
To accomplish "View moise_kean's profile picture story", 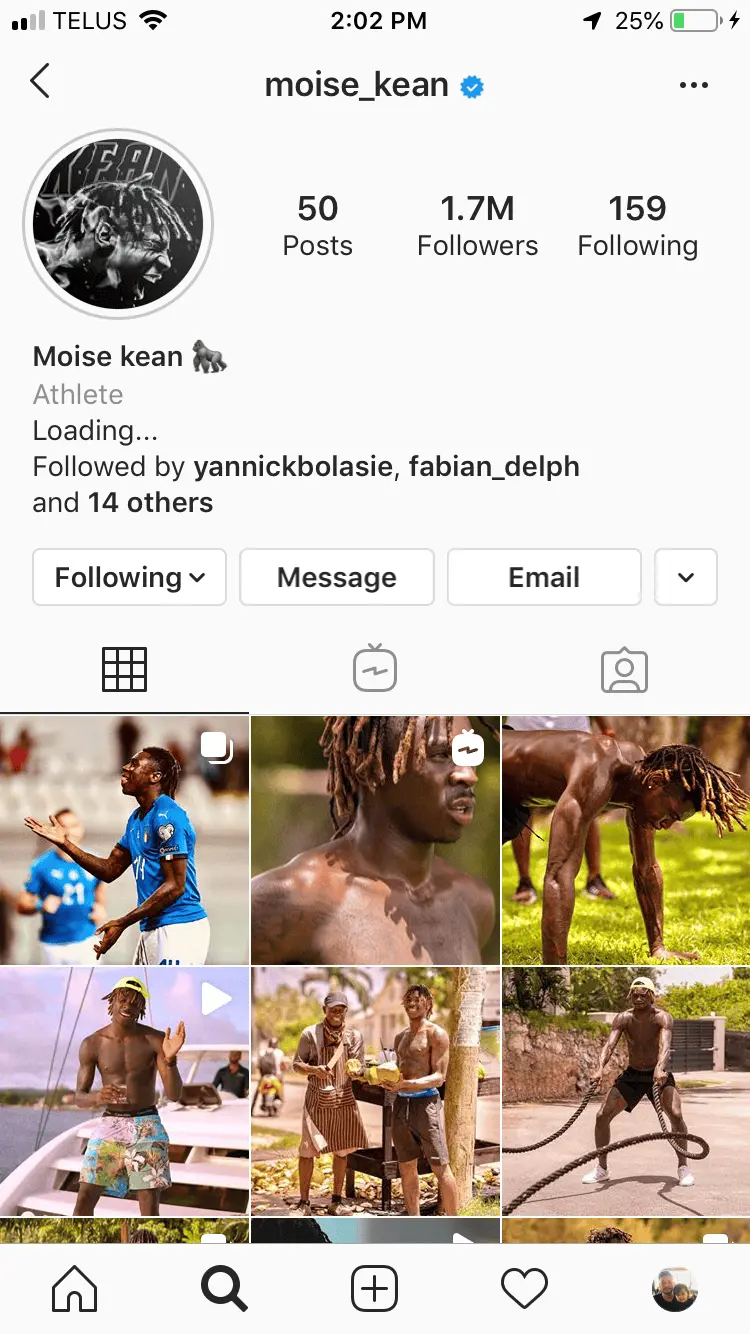I will click(118, 222).
